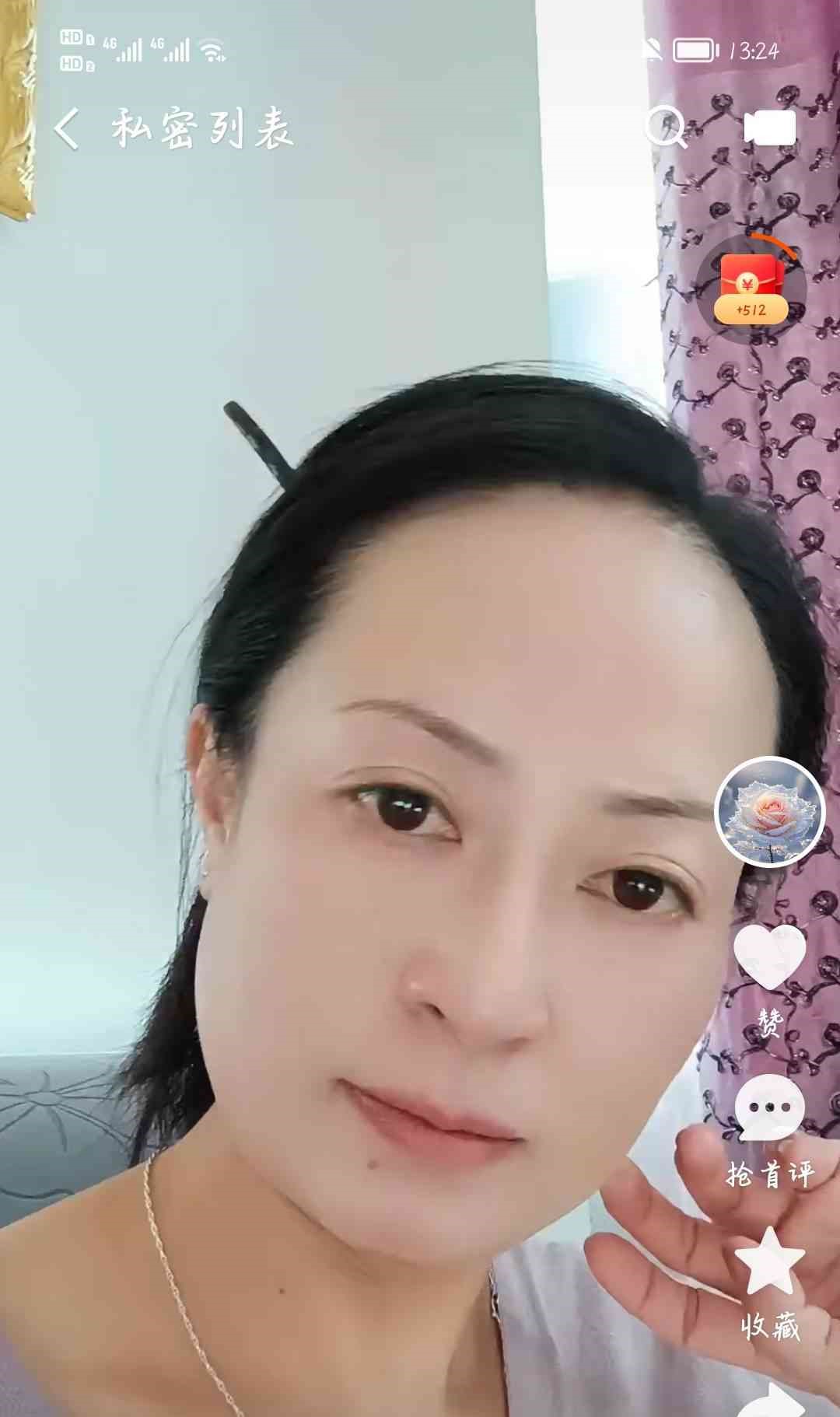The width and height of the screenshot is (840, 1417).
Task: Like this video with the heart
Action: pos(769,958)
